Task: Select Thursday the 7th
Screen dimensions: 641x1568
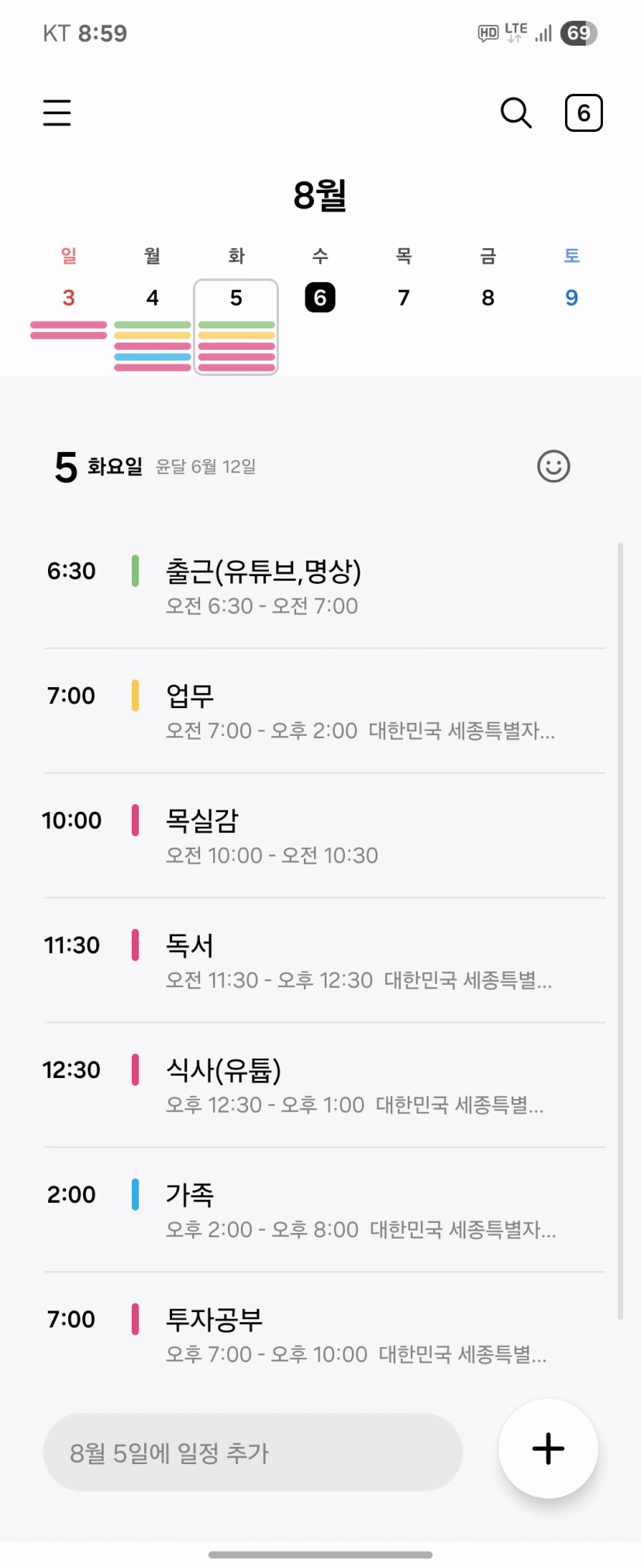Action: click(404, 299)
